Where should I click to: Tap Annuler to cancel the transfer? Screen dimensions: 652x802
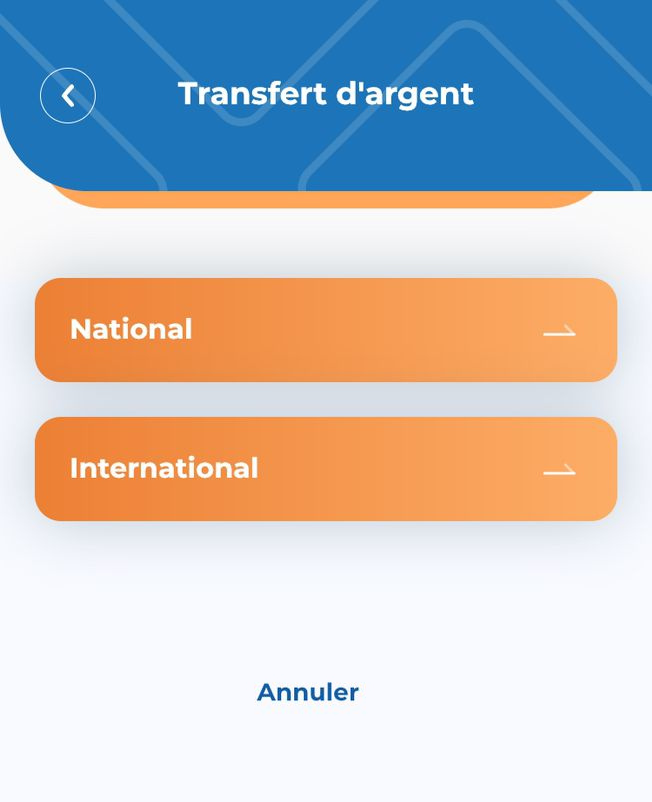[308, 692]
